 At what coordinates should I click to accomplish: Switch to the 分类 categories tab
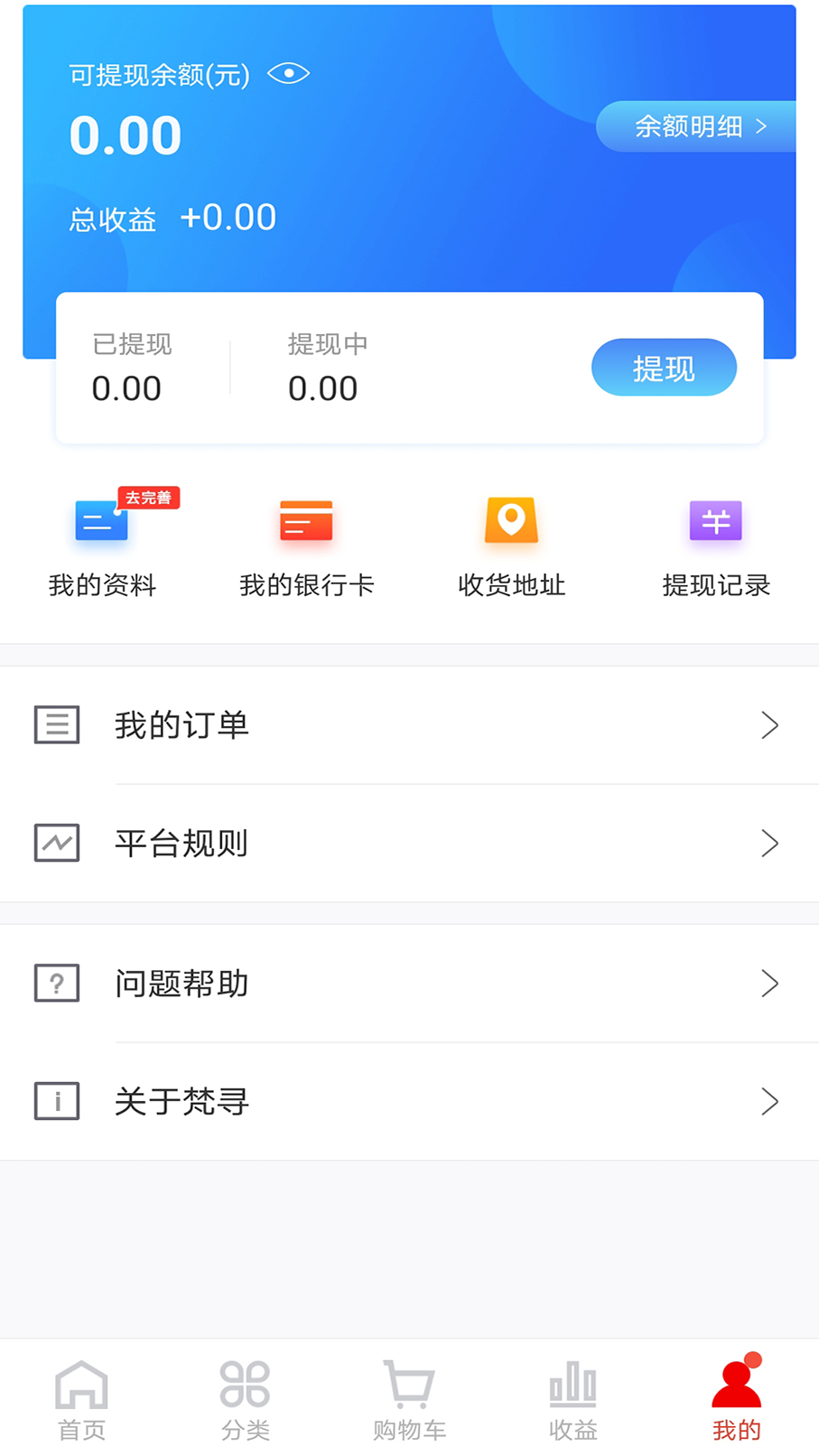(245, 1395)
